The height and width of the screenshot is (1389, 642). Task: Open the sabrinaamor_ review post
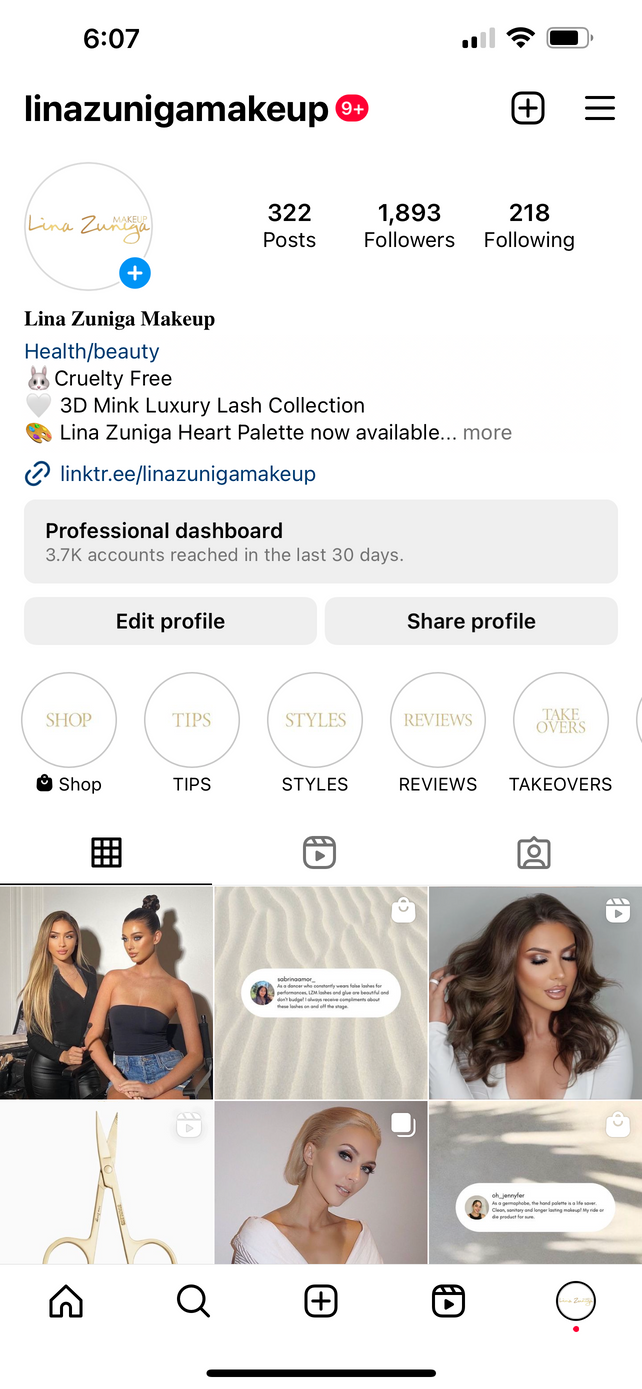point(321,992)
